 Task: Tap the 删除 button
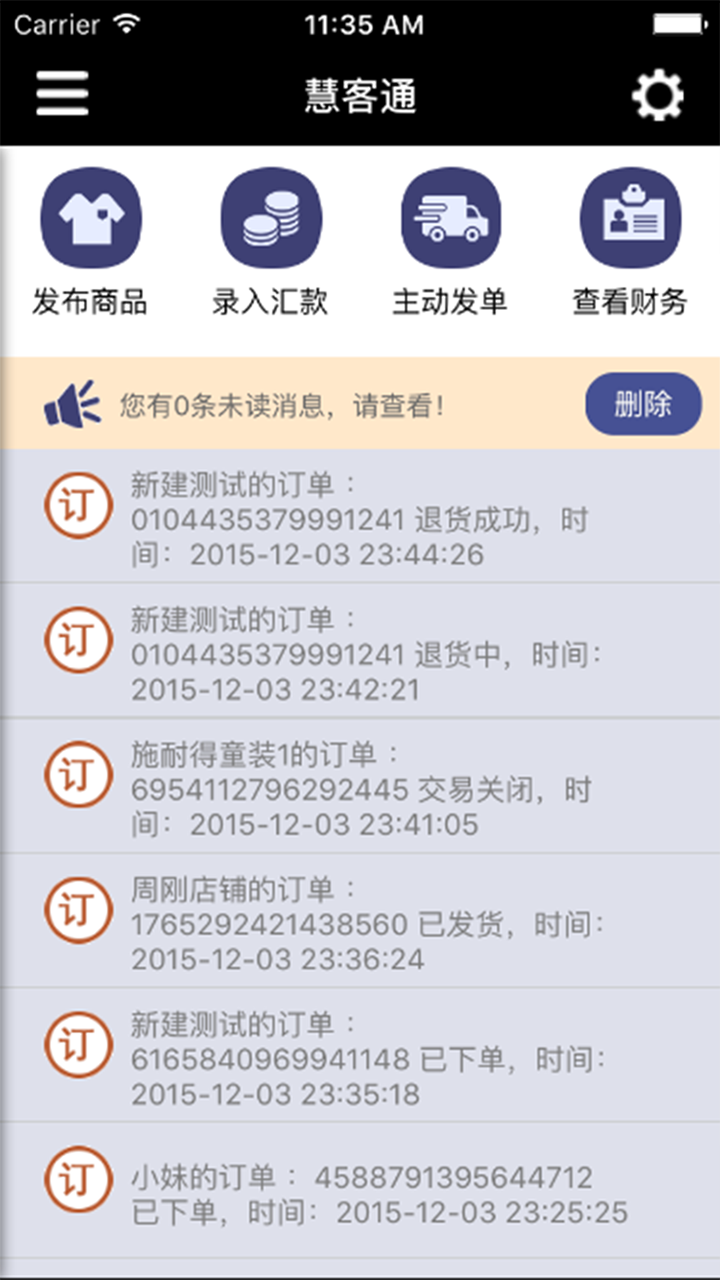pyautogui.click(x=643, y=405)
